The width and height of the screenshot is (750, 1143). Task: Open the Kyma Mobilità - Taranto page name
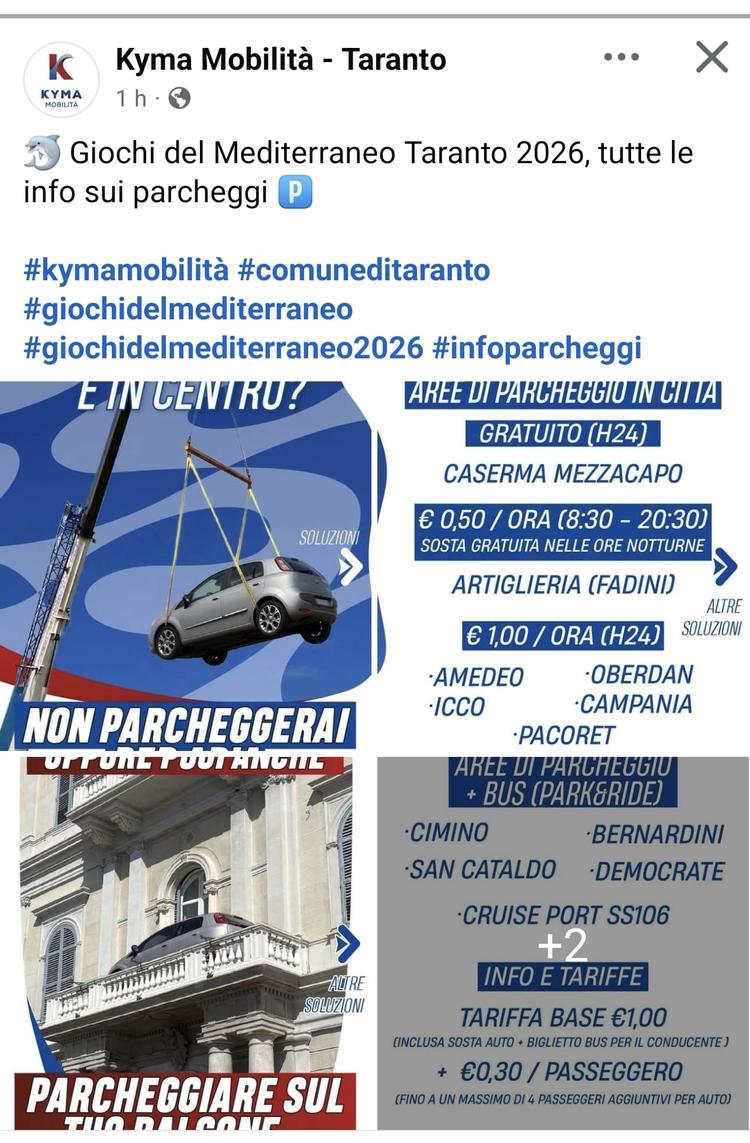click(281, 59)
